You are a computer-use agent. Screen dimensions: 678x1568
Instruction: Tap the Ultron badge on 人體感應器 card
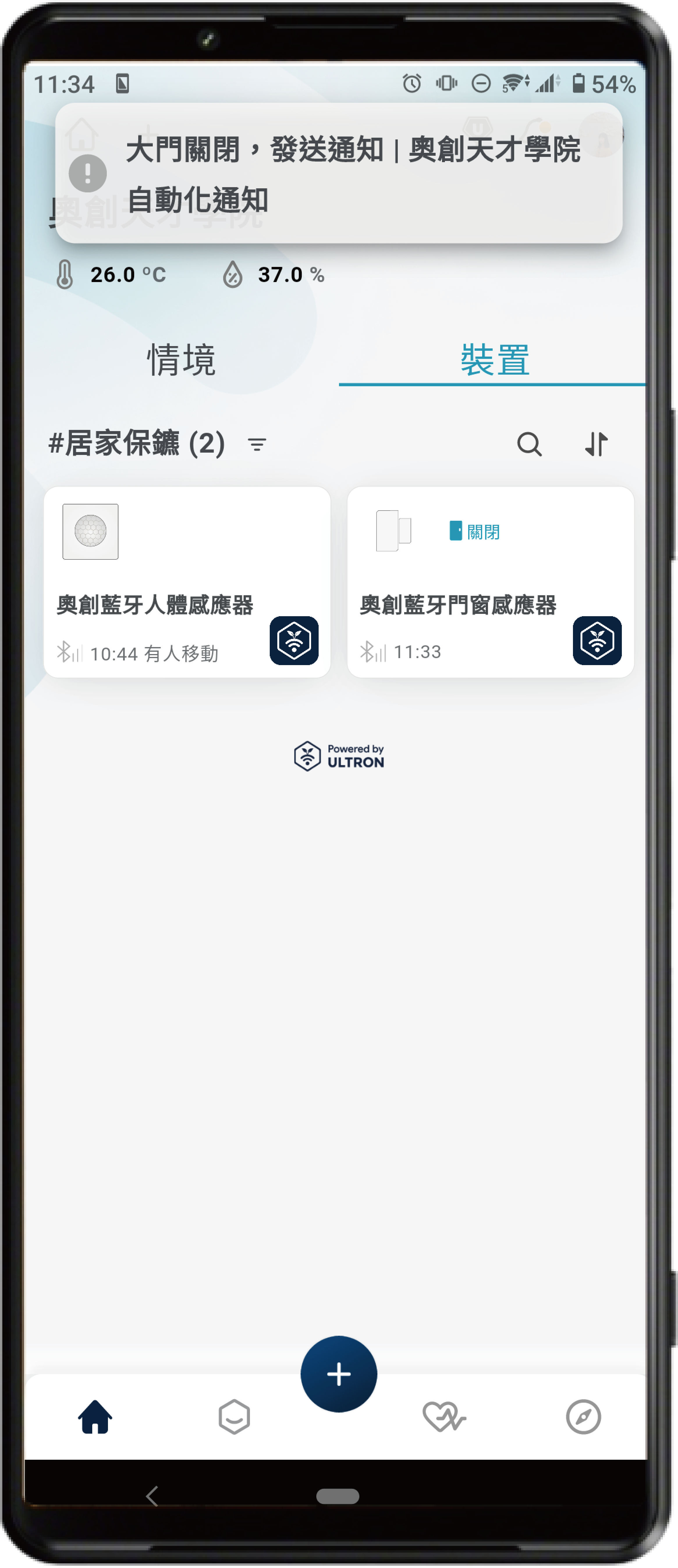(x=294, y=640)
